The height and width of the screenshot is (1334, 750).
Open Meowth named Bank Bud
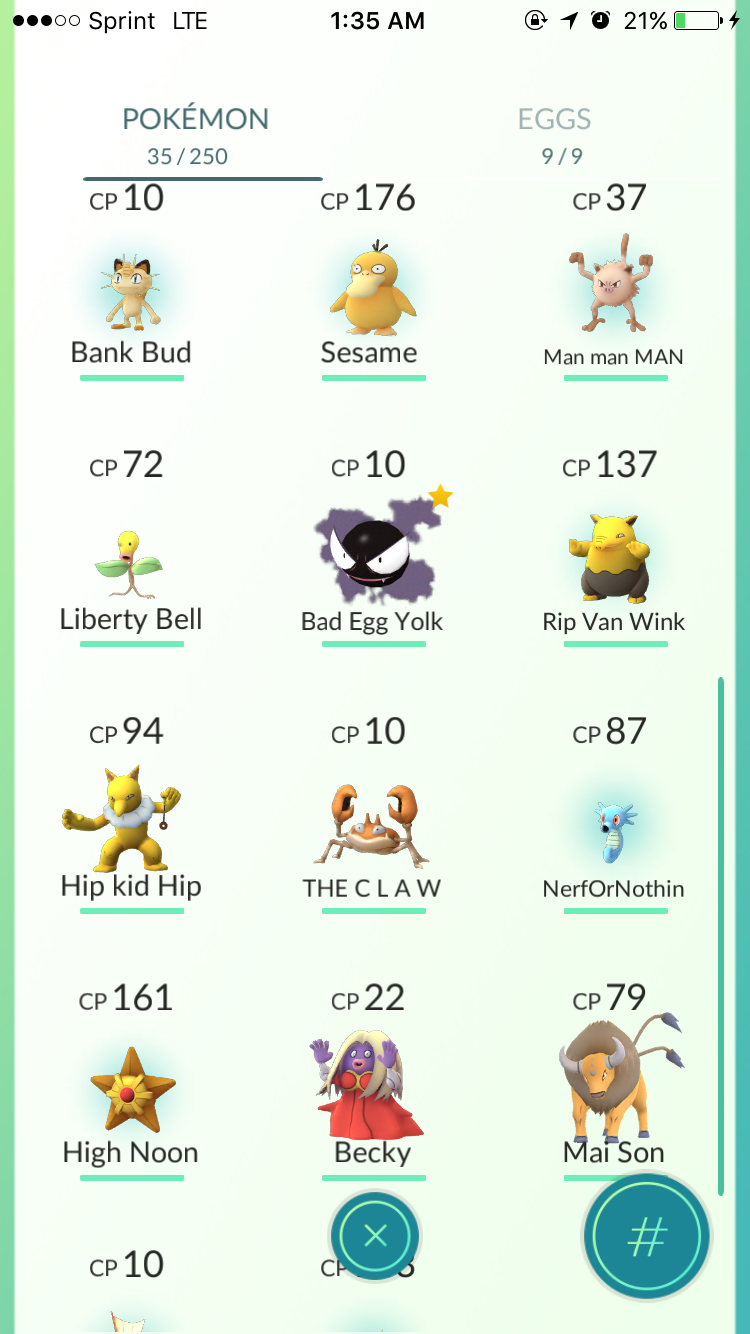(x=131, y=294)
